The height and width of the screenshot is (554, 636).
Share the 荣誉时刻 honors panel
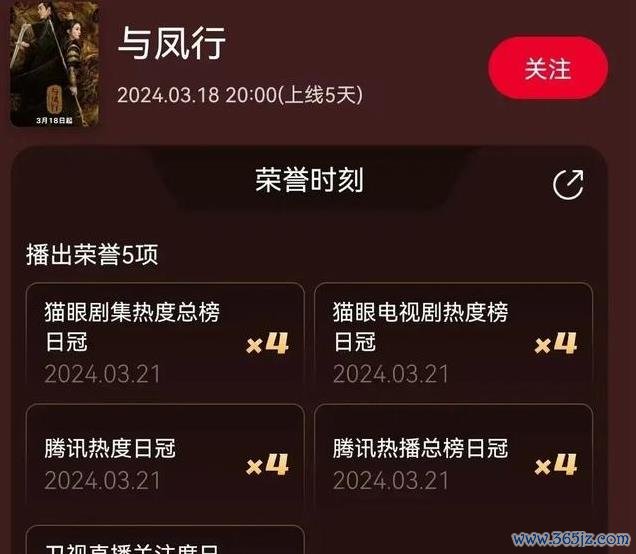click(568, 184)
